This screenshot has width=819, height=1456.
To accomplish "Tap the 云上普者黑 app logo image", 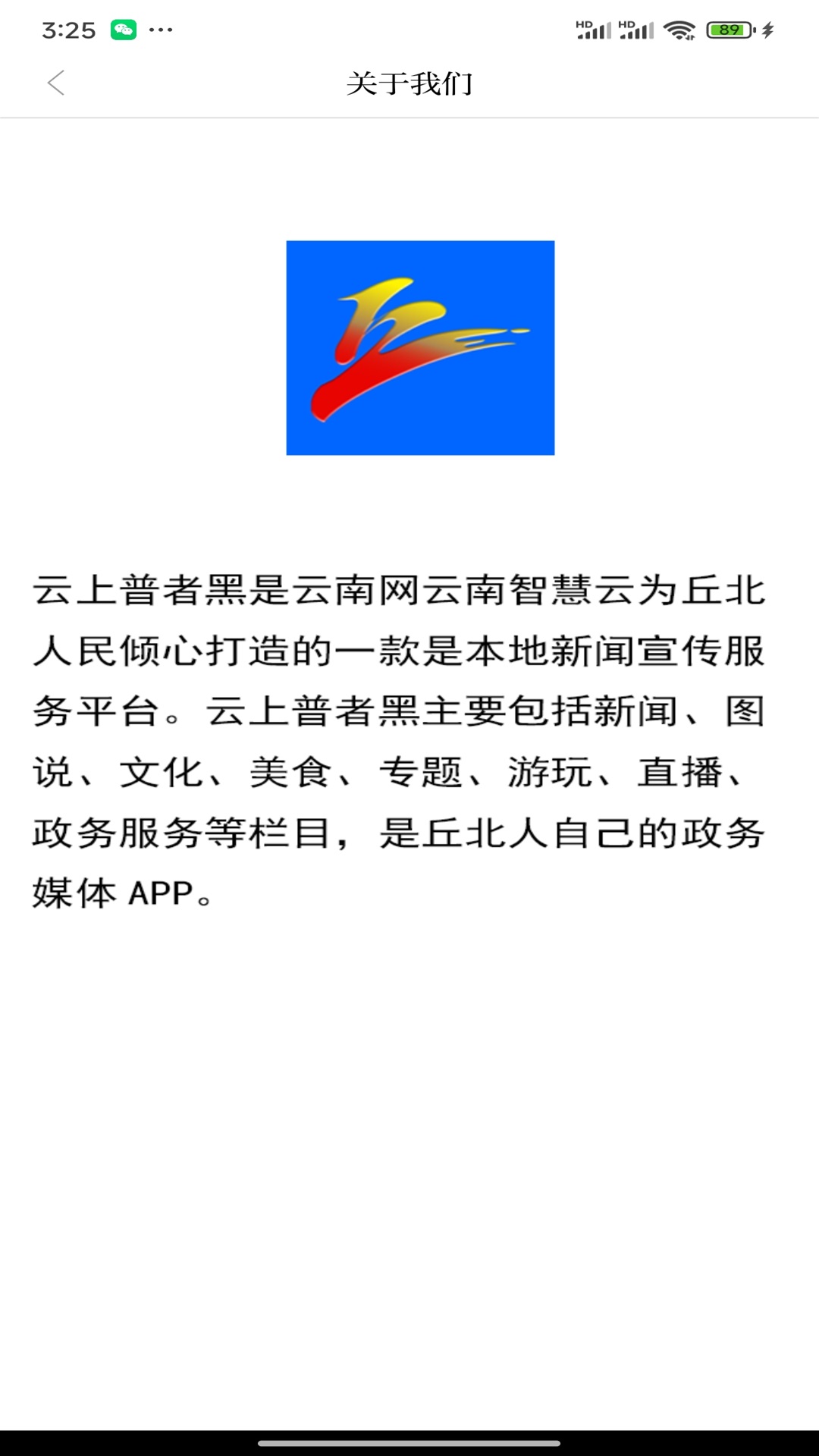I will tap(420, 348).
